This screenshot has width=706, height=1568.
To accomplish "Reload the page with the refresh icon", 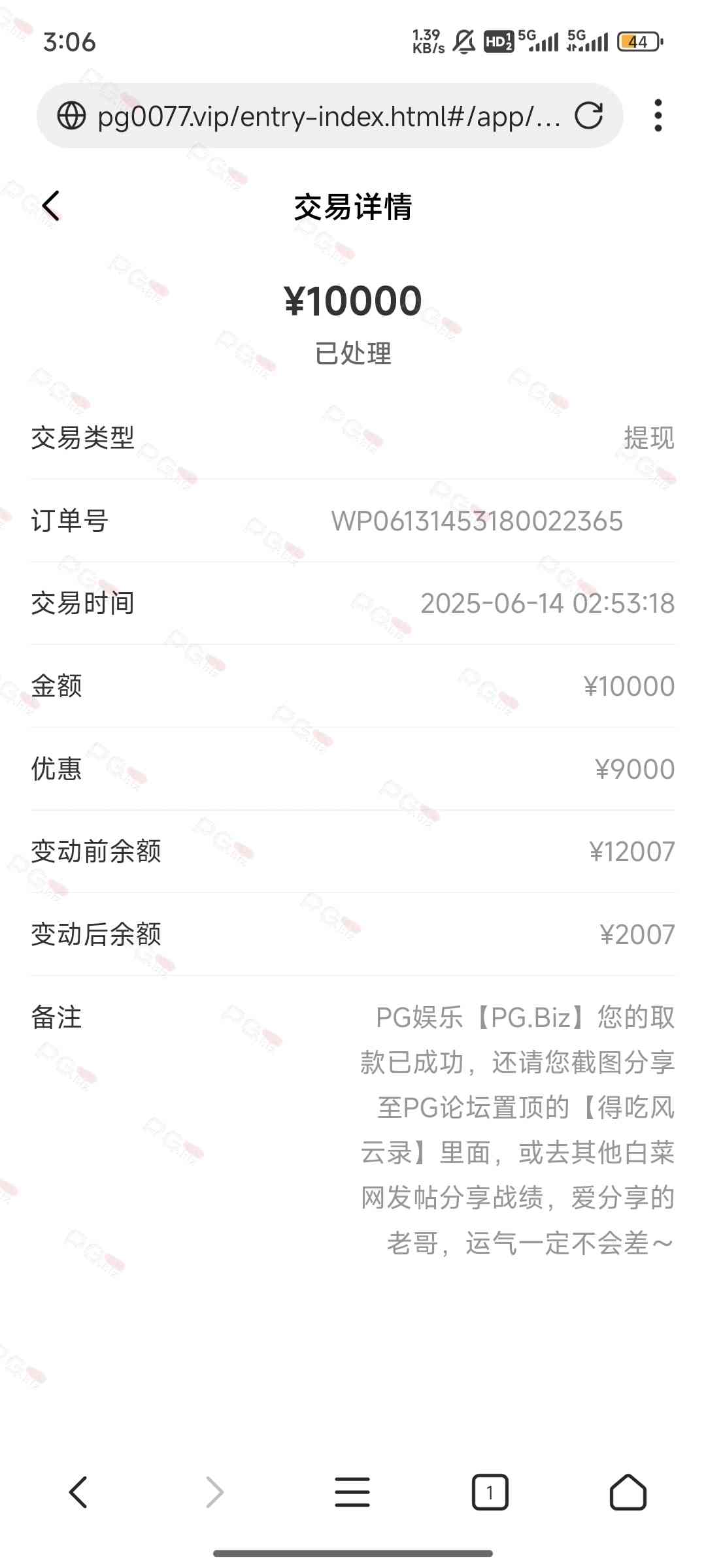I will point(588,116).
